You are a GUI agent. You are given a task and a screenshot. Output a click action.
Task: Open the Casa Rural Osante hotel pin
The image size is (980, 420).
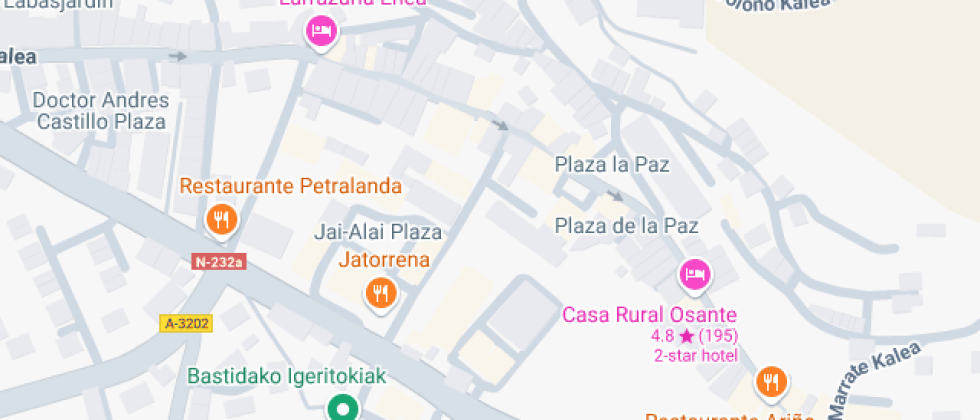pos(694,276)
